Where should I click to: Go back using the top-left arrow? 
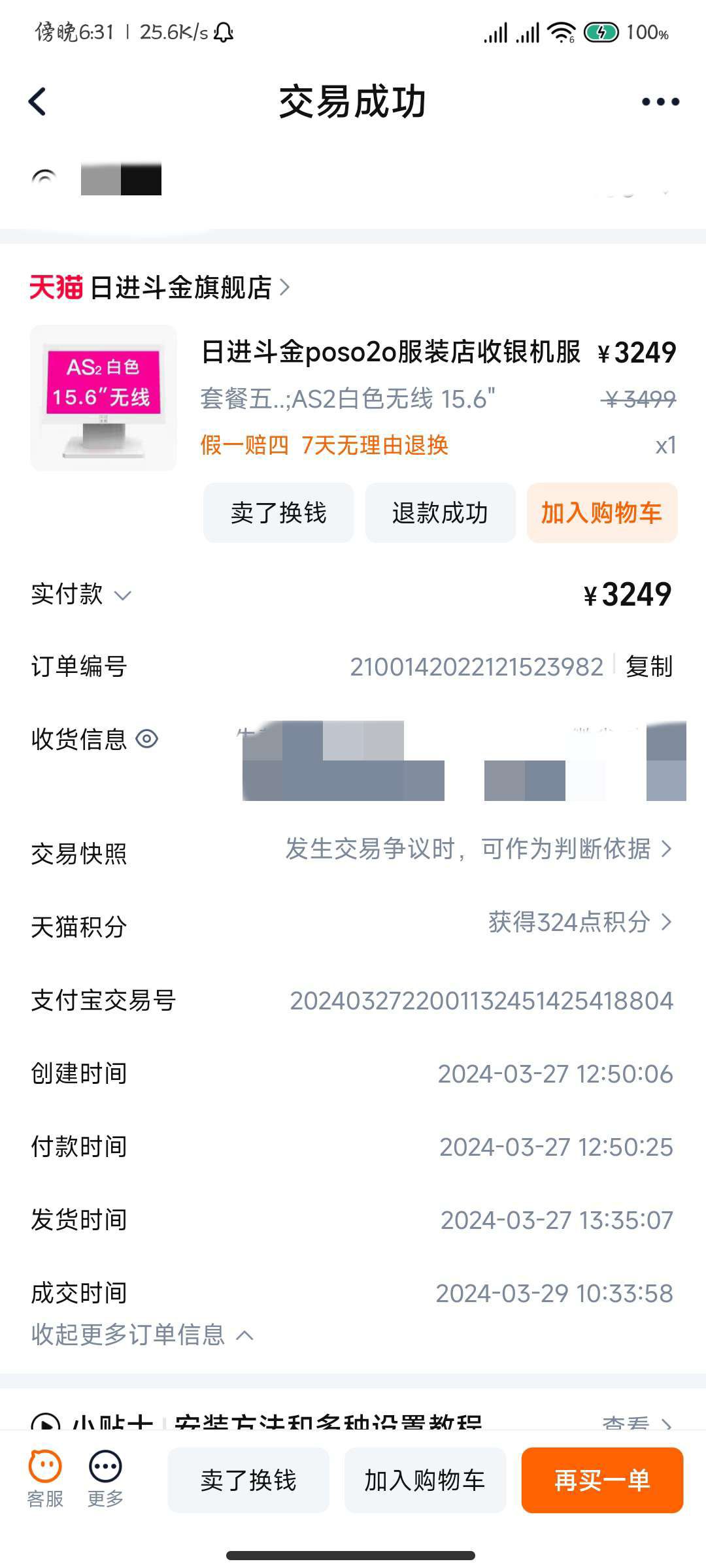click(x=38, y=102)
